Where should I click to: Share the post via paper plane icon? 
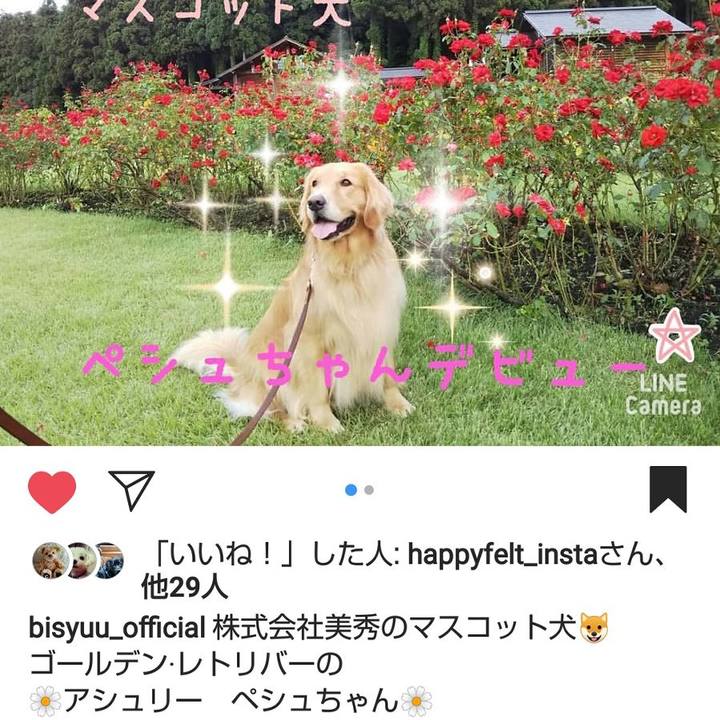coord(132,490)
